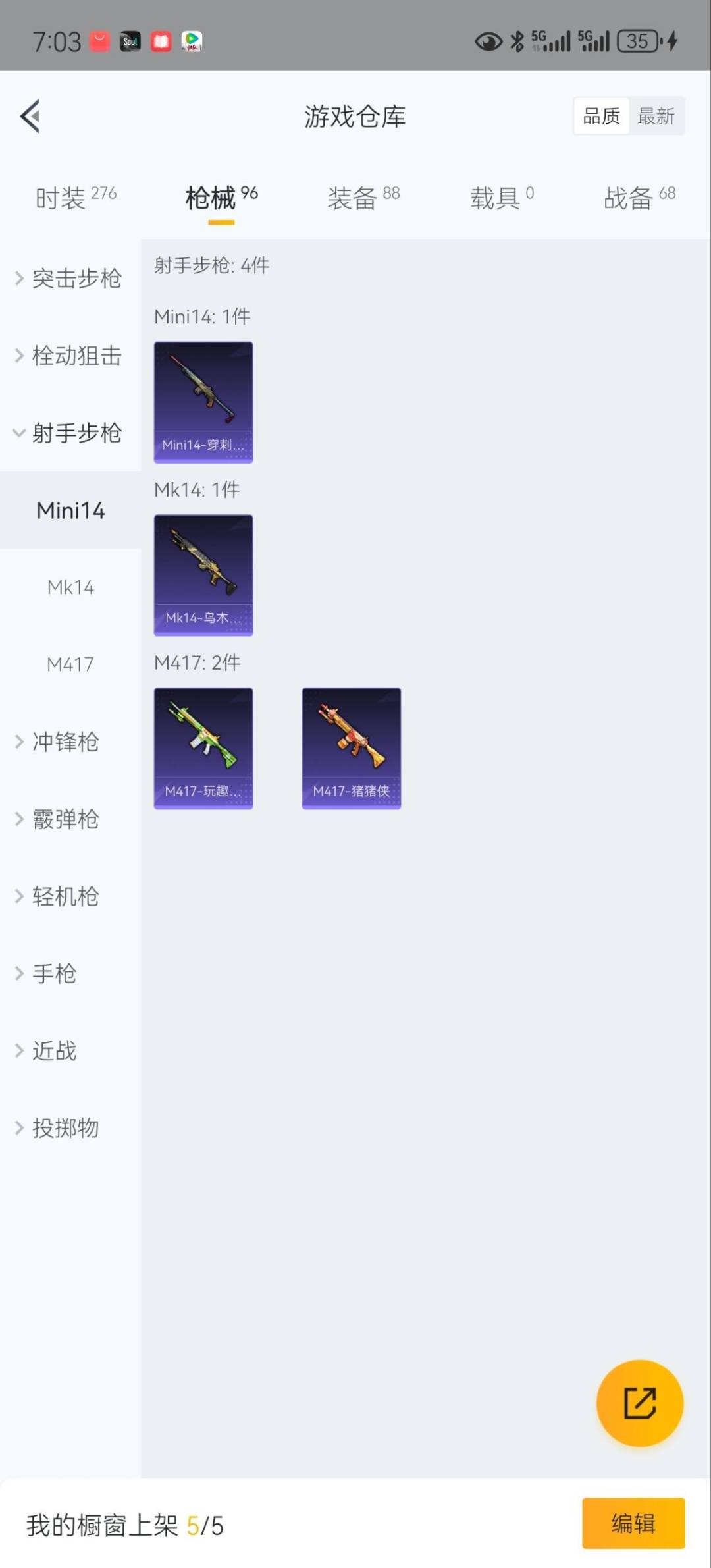Tap the 编辑 button

(633, 1523)
